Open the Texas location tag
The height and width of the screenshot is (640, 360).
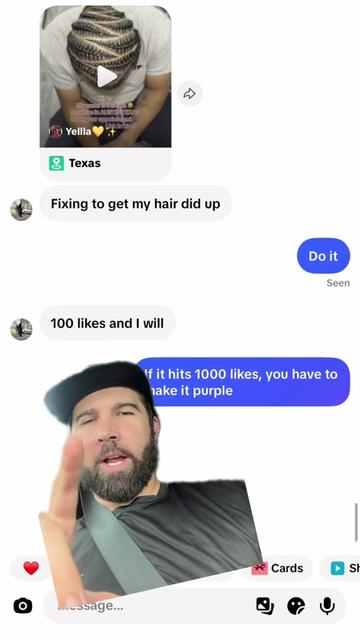tap(105, 163)
